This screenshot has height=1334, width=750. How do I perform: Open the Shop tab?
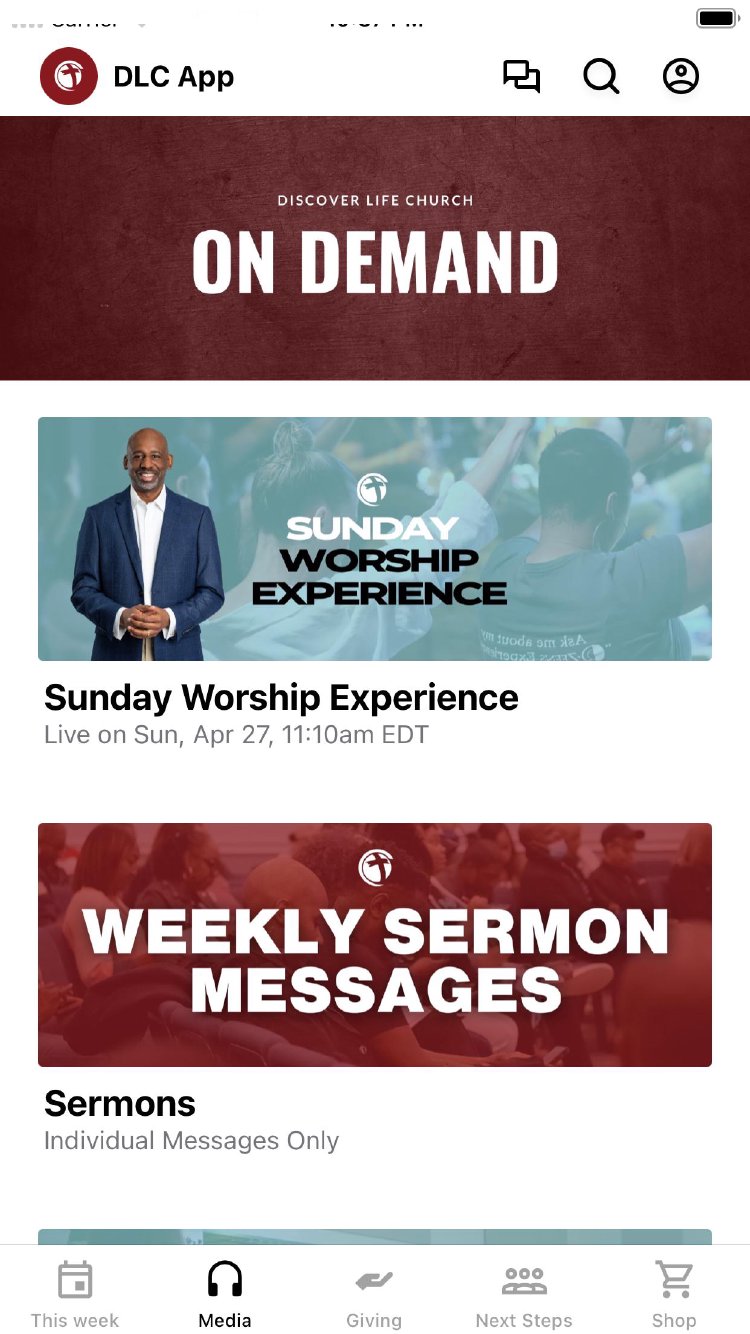(x=674, y=1293)
